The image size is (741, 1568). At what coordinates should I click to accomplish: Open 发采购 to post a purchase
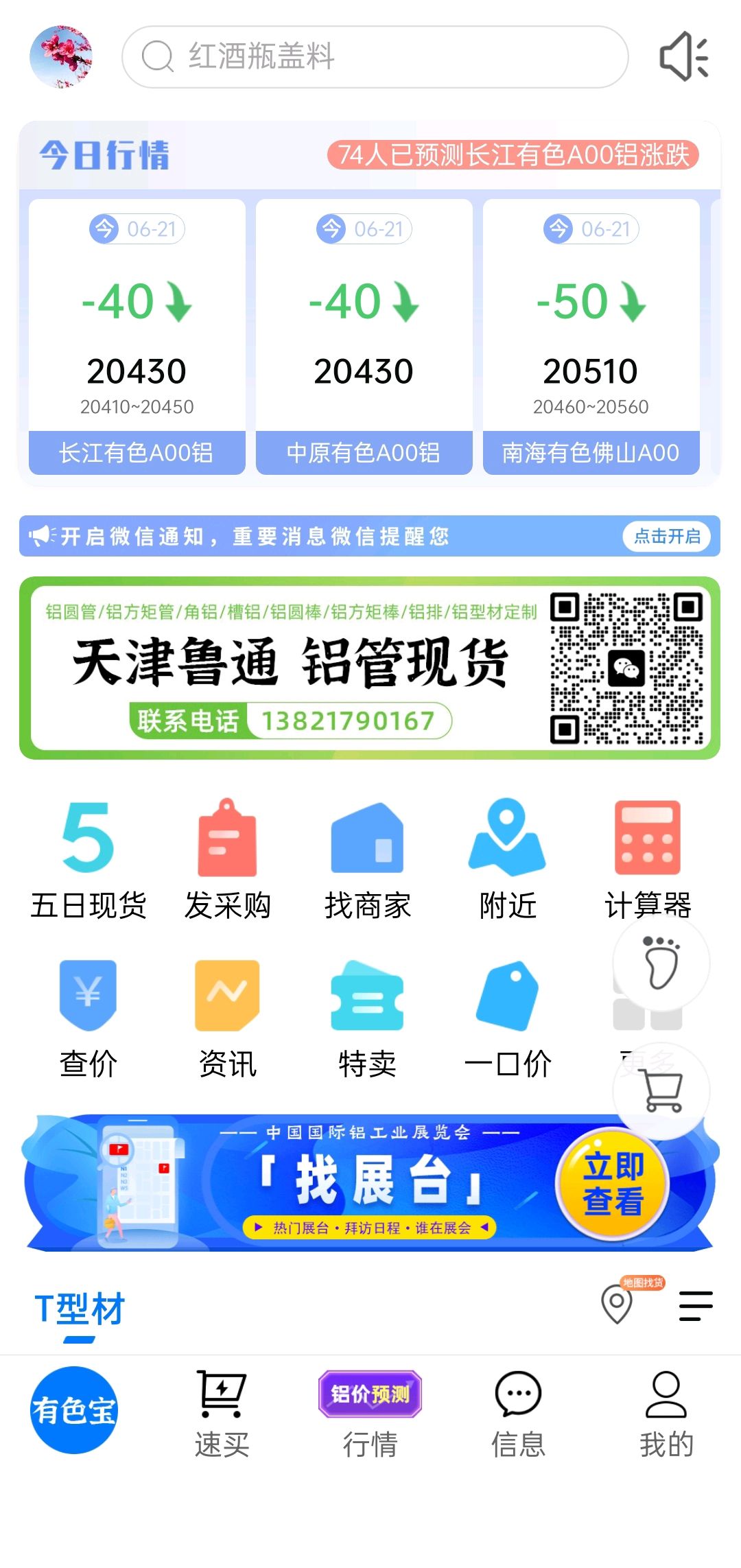228,861
